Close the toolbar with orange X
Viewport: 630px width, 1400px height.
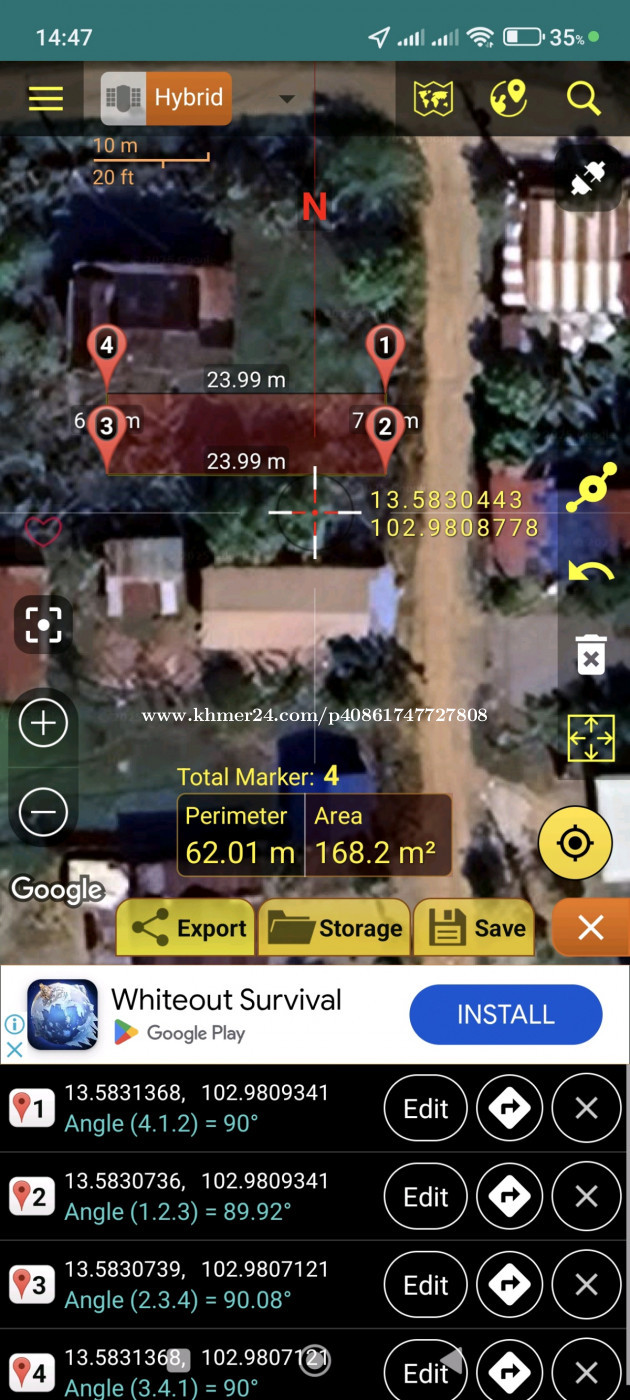pyautogui.click(x=590, y=928)
